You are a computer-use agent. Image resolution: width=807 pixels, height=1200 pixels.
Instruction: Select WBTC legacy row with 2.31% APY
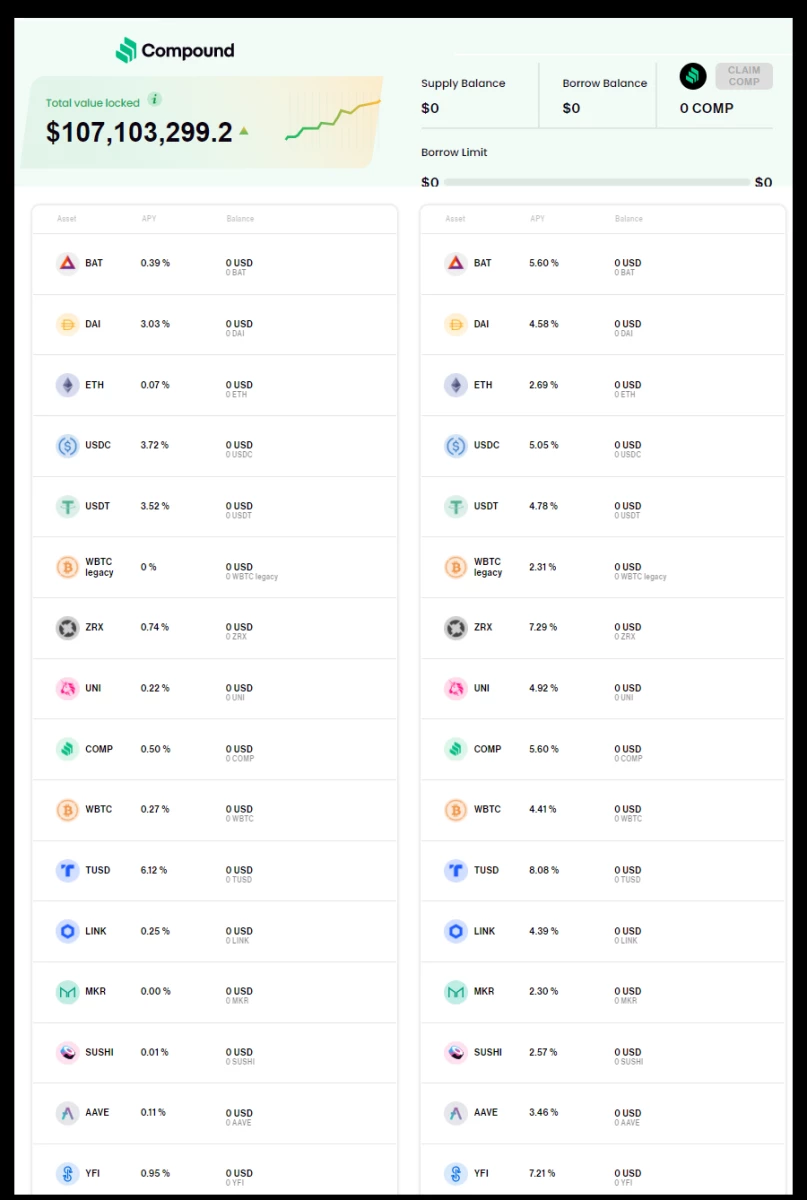coord(603,567)
